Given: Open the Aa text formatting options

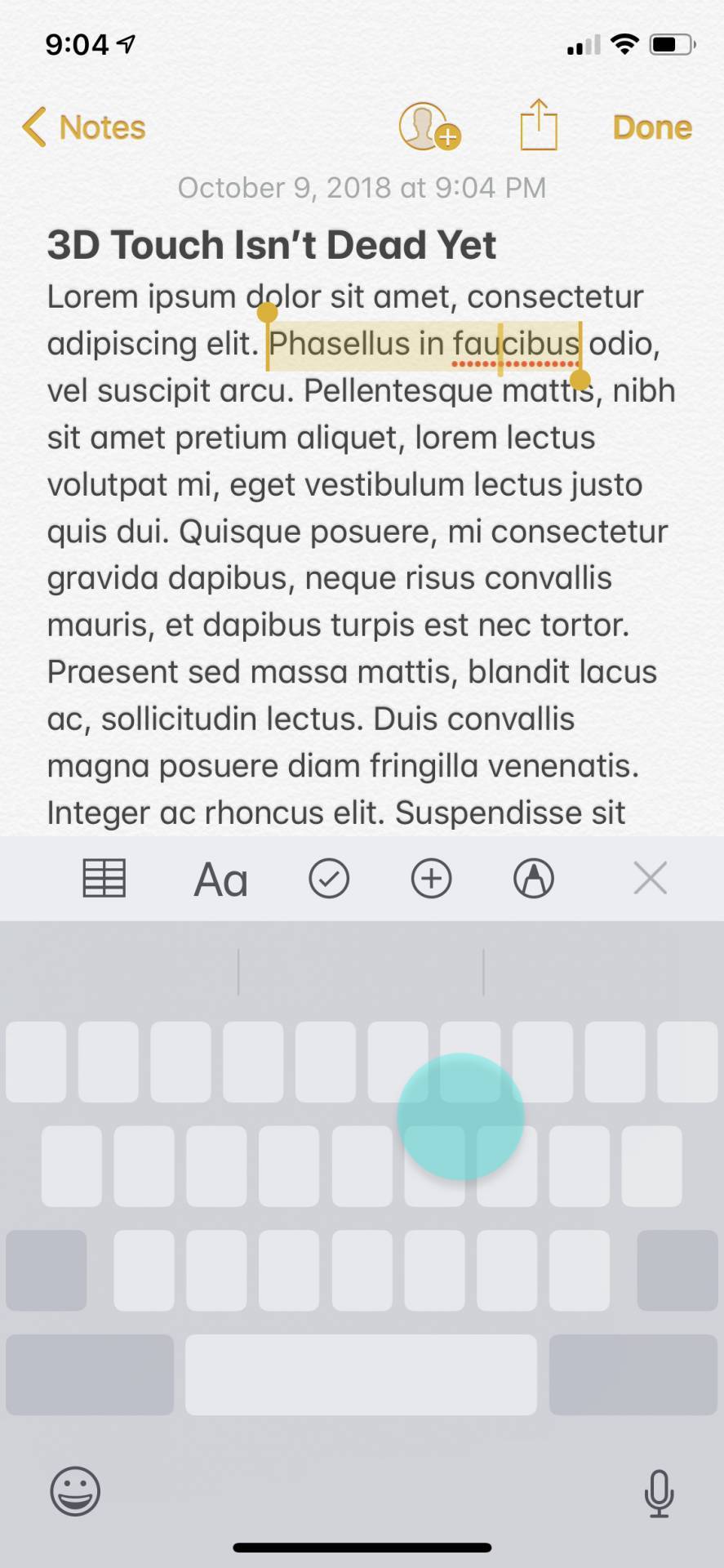Looking at the screenshot, I should [x=220, y=880].
